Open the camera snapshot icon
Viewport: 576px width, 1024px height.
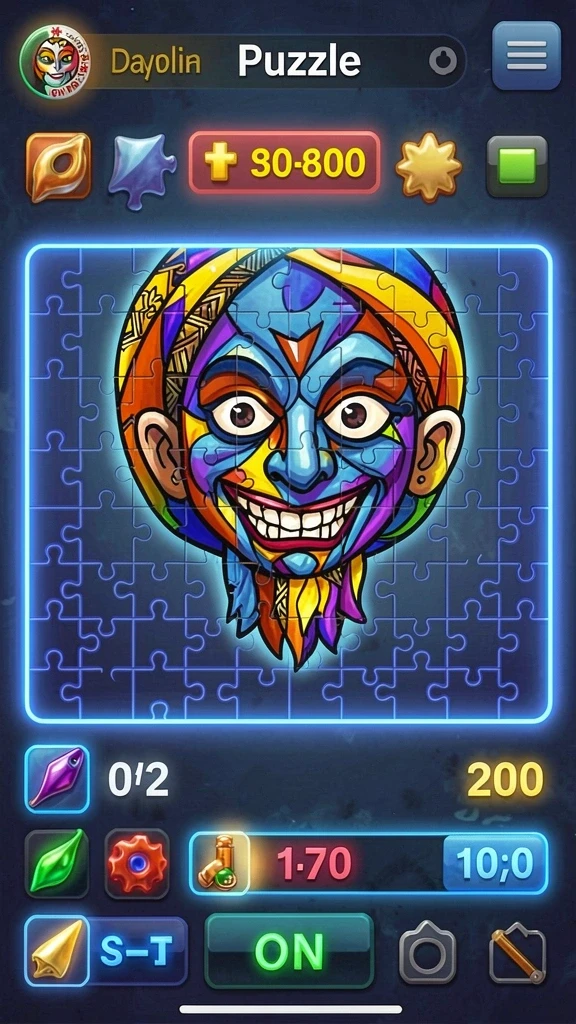427,952
